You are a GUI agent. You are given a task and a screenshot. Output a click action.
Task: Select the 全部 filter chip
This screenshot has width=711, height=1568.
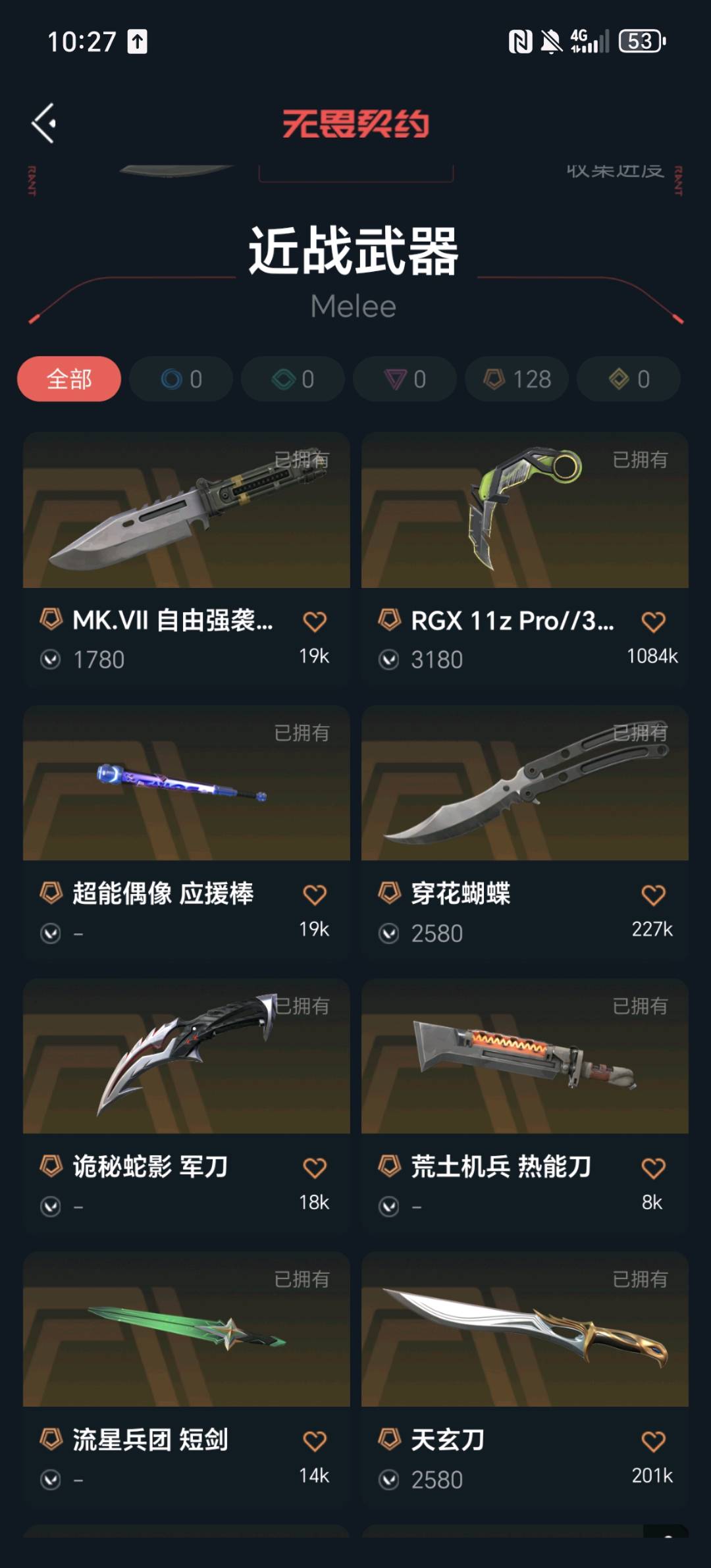(x=69, y=379)
